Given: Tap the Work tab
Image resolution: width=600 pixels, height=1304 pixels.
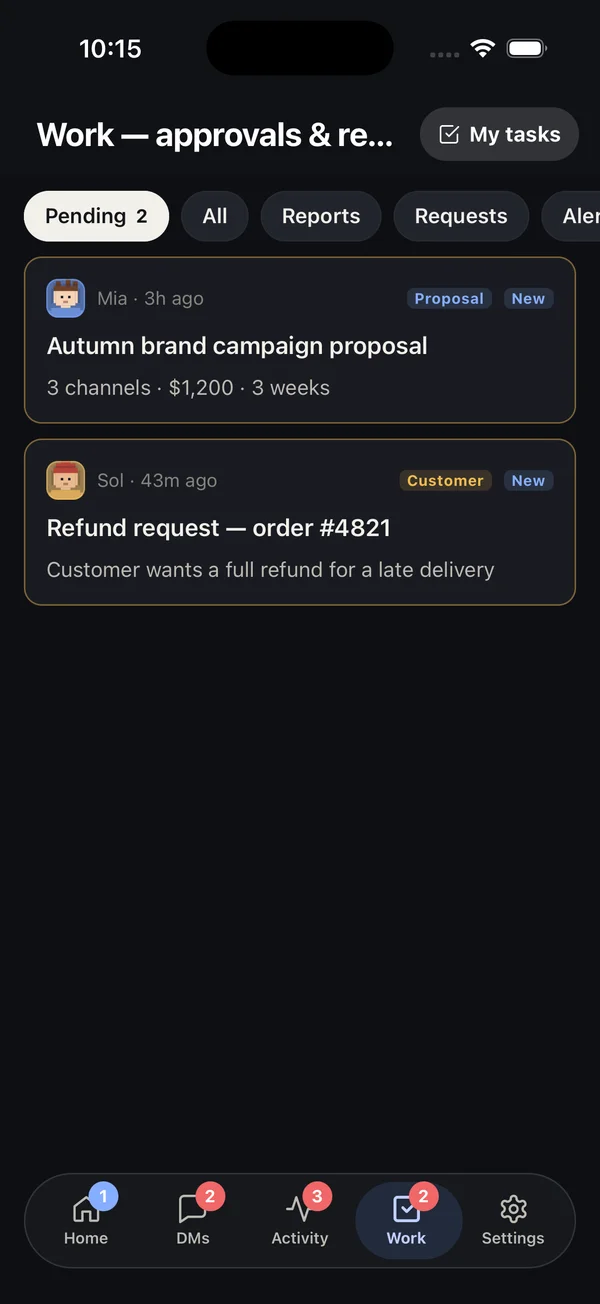Looking at the screenshot, I should pos(407,1221).
